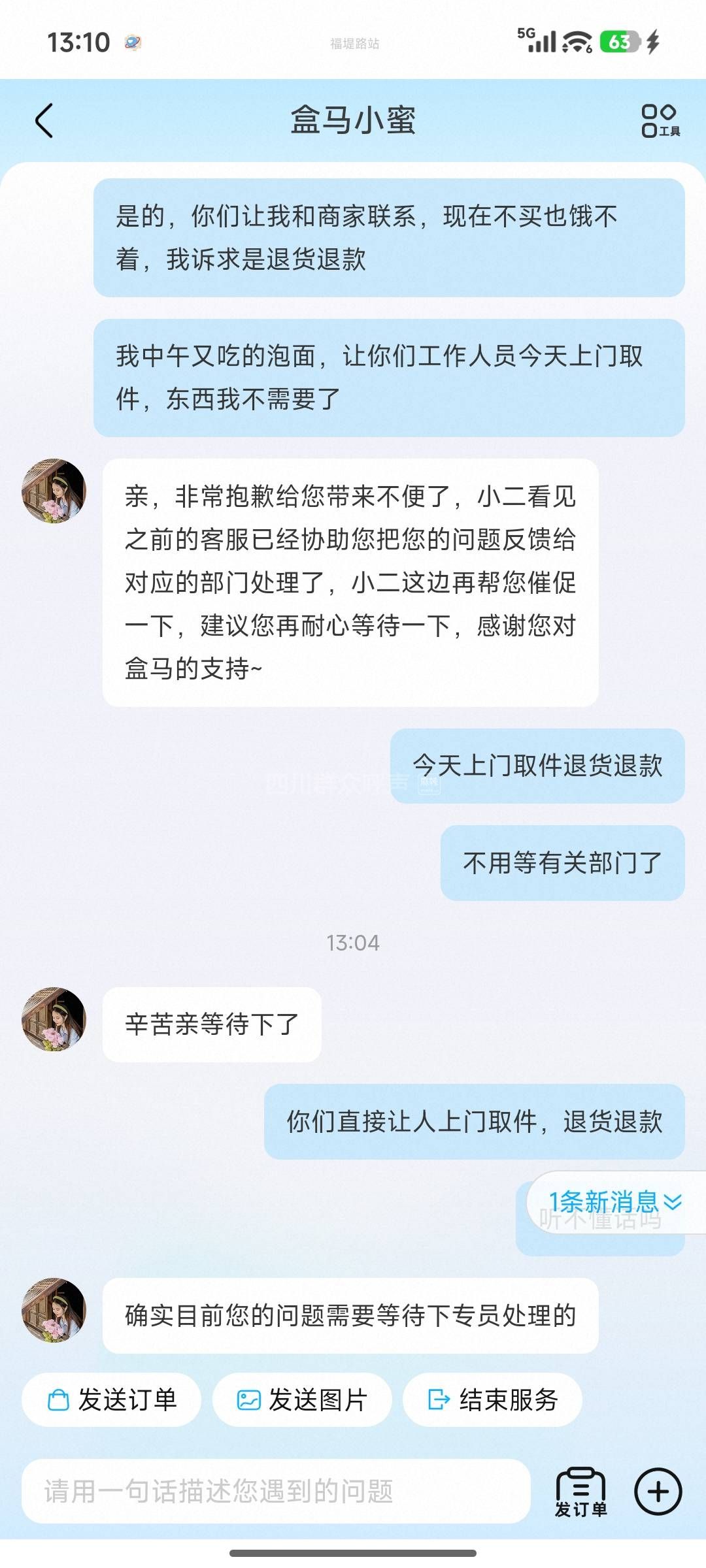706x1568 pixels.
Task: End the session with 结束服务
Action: [x=492, y=1400]
